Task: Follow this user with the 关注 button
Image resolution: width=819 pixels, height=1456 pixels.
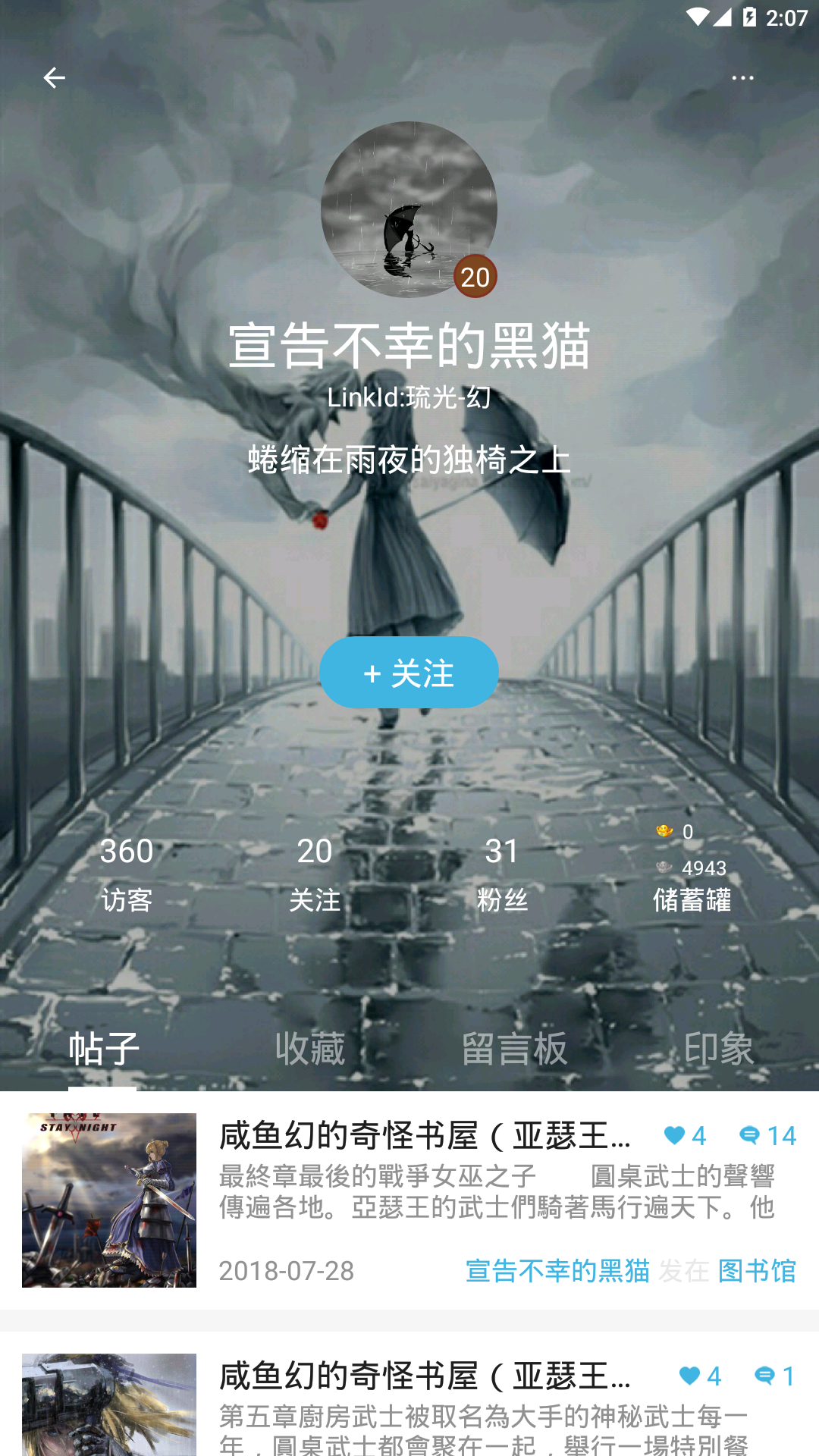Action: click(409, 673)
